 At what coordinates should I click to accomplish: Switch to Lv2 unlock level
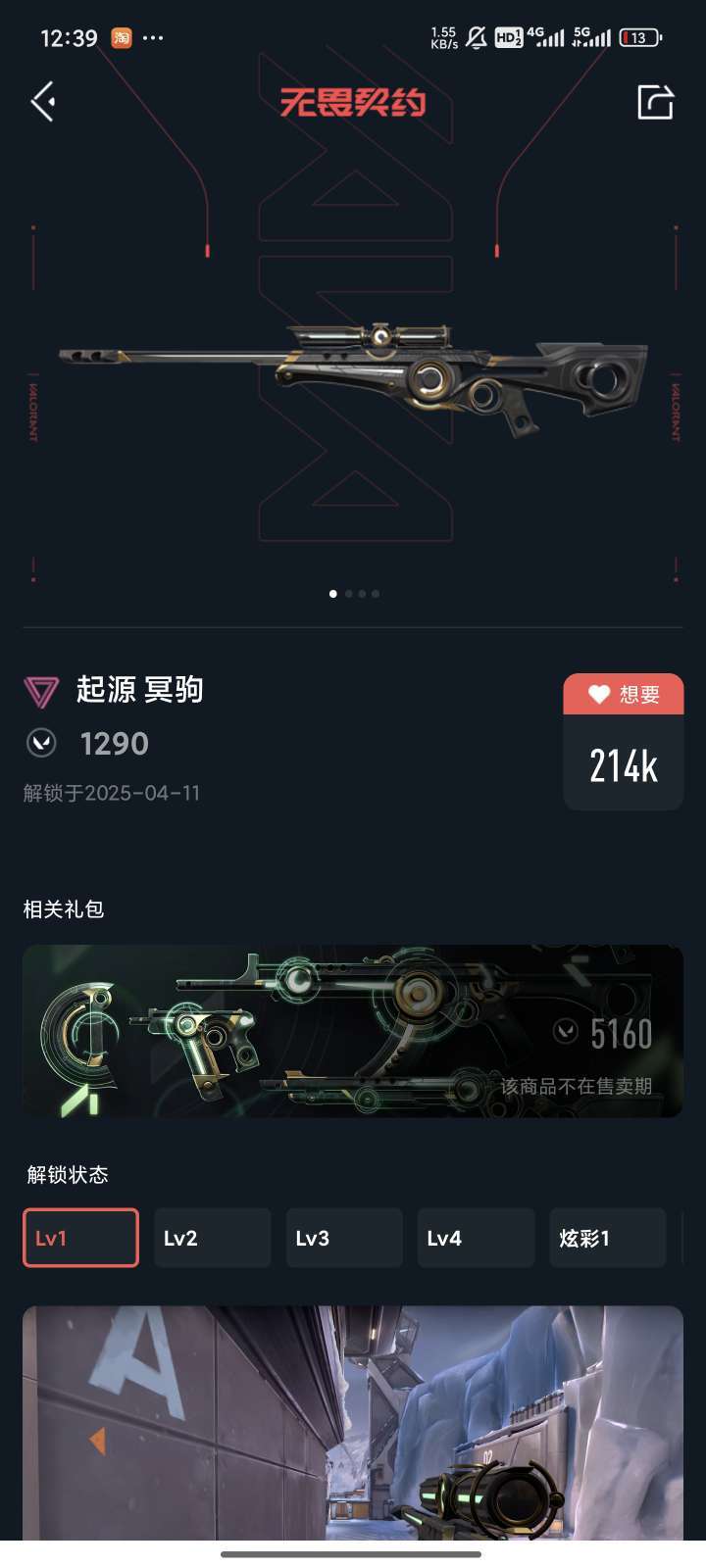212,1238
